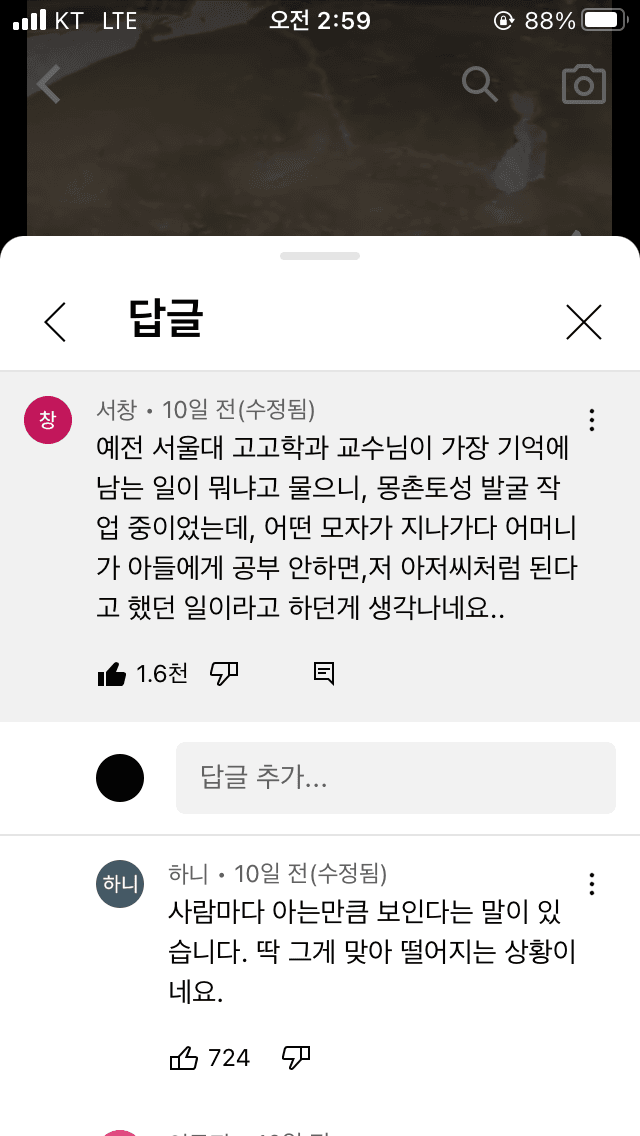640x1136 pixels.
Task: Go back using the arrow over the video
Action: (48, 85)
